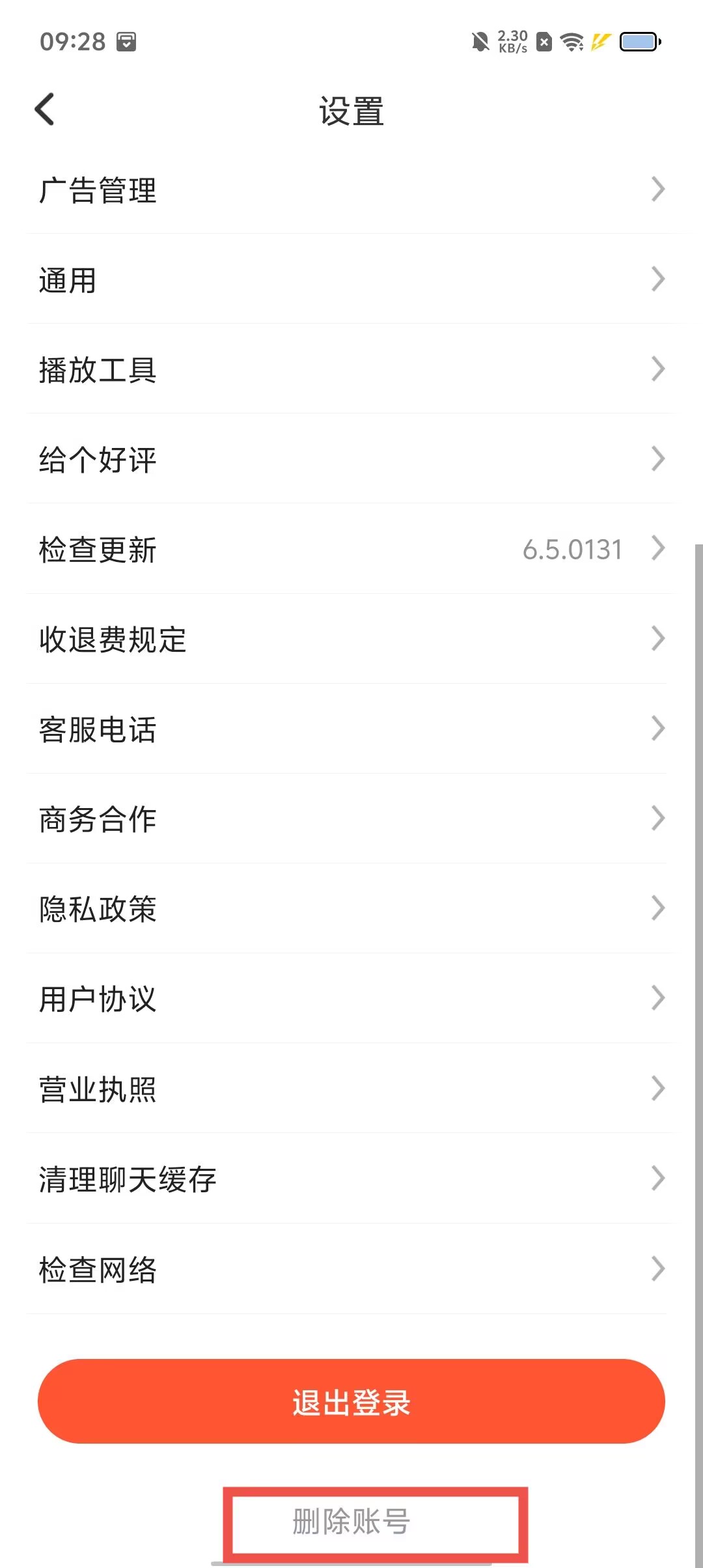The image size is (703, 1568).
Task: Open 商务合作 entry
Action: click(x=351, y=819)
